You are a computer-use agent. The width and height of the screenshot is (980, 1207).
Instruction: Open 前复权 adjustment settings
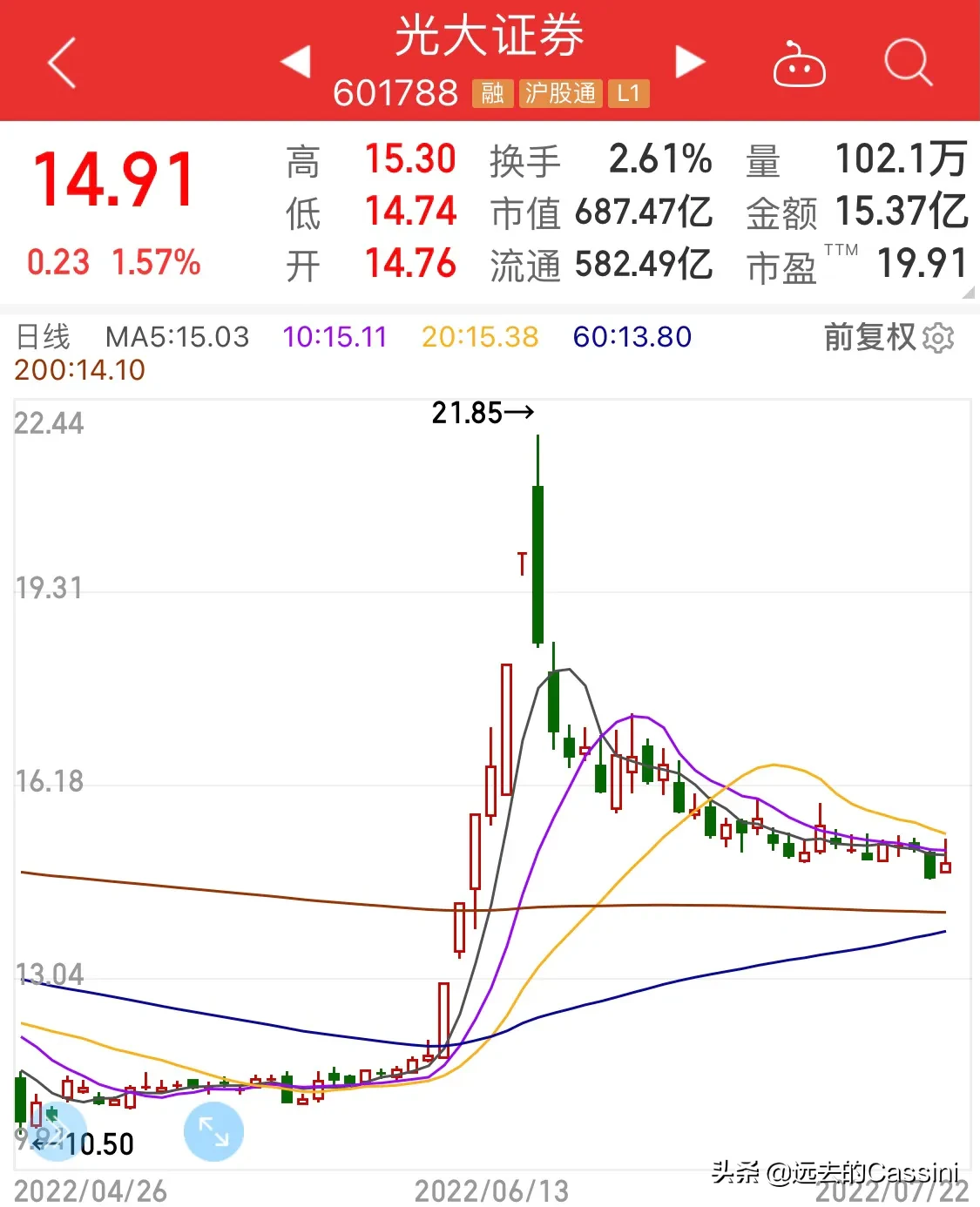tap(889, 337)
